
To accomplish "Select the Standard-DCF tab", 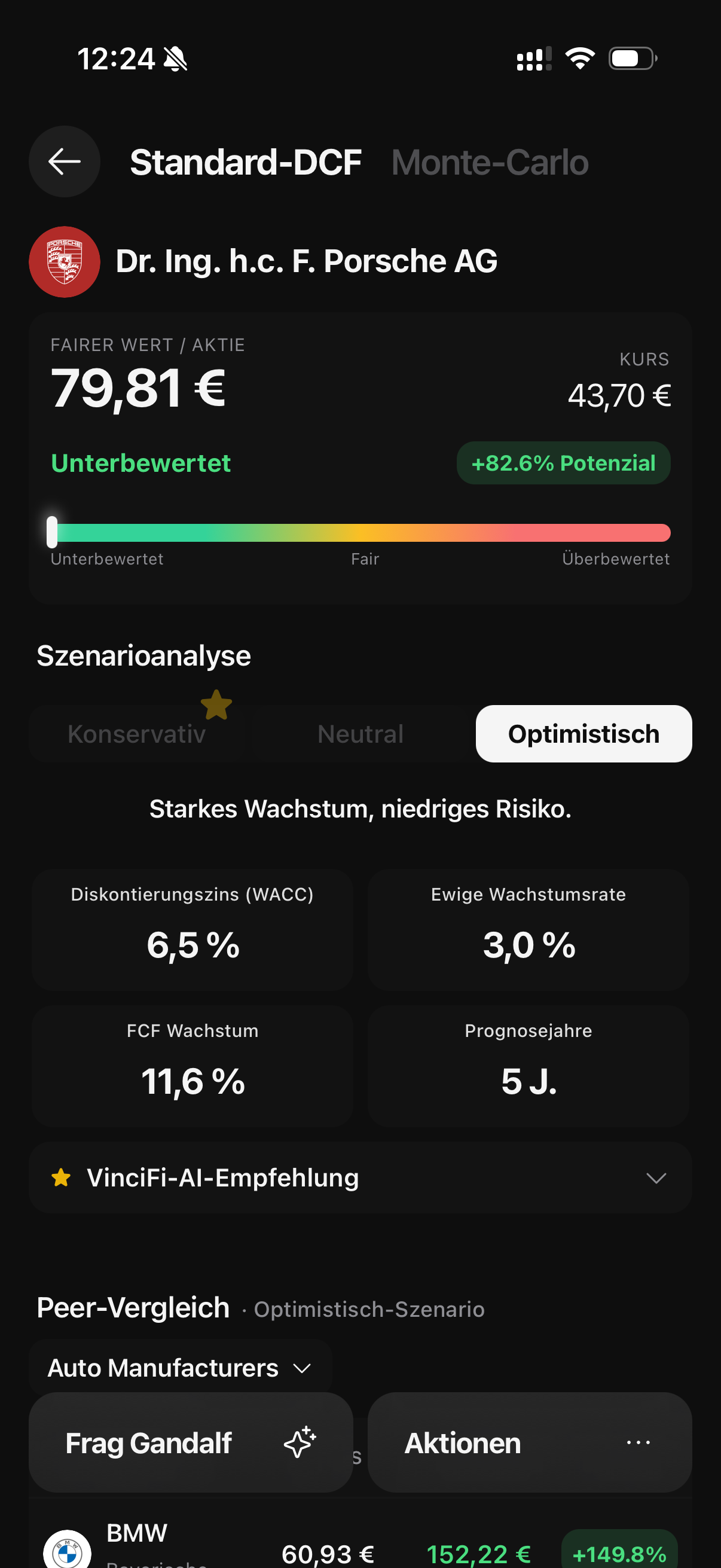I will (246, 163).
